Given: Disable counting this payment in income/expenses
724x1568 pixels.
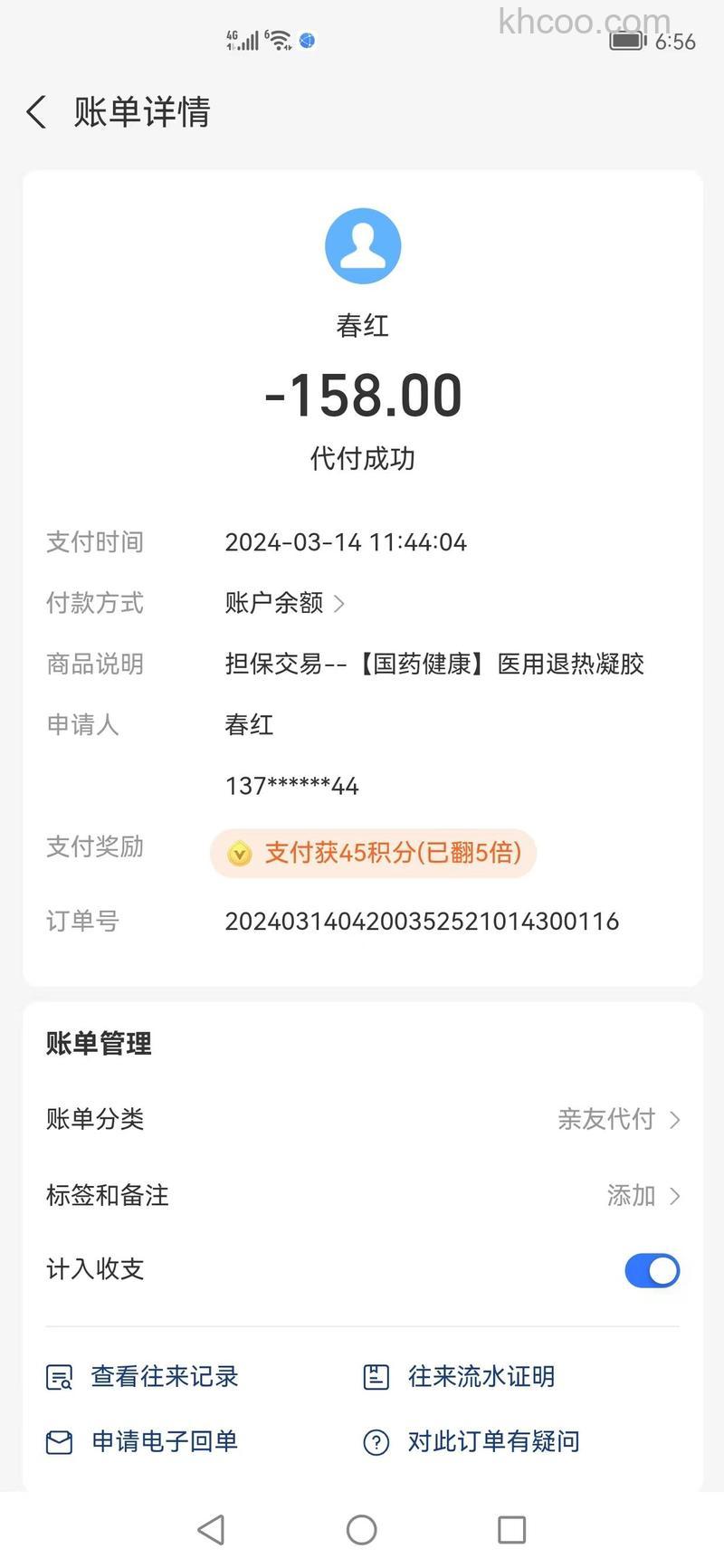Looking at the screenshot, I should pyautogui.click(x=652, y=1270).
